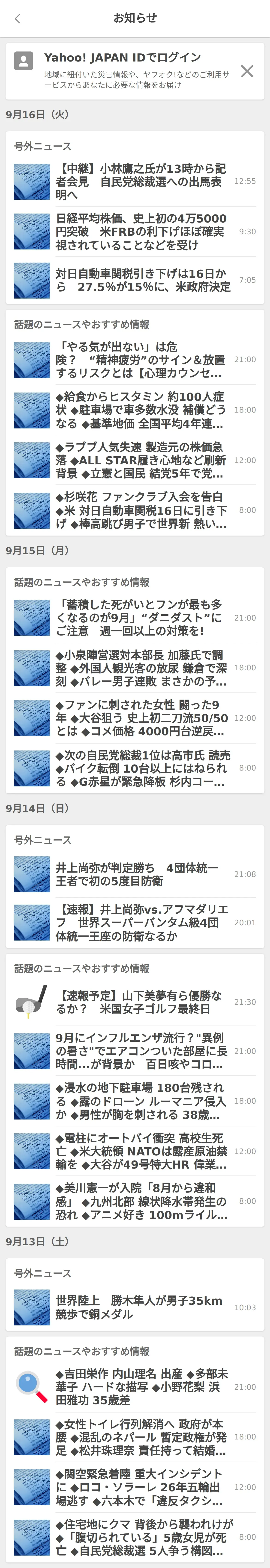This screenshot has width=270, height=1568.
Task: Open the 関空緊急着陸 重大インシデント digest
Action: (140, 1487)
